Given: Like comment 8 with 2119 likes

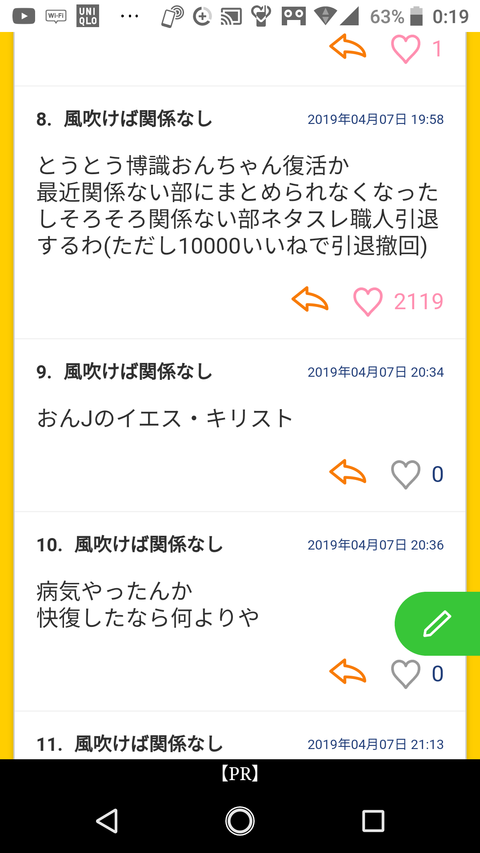Looking at the screenshot, I should point(368,302).
